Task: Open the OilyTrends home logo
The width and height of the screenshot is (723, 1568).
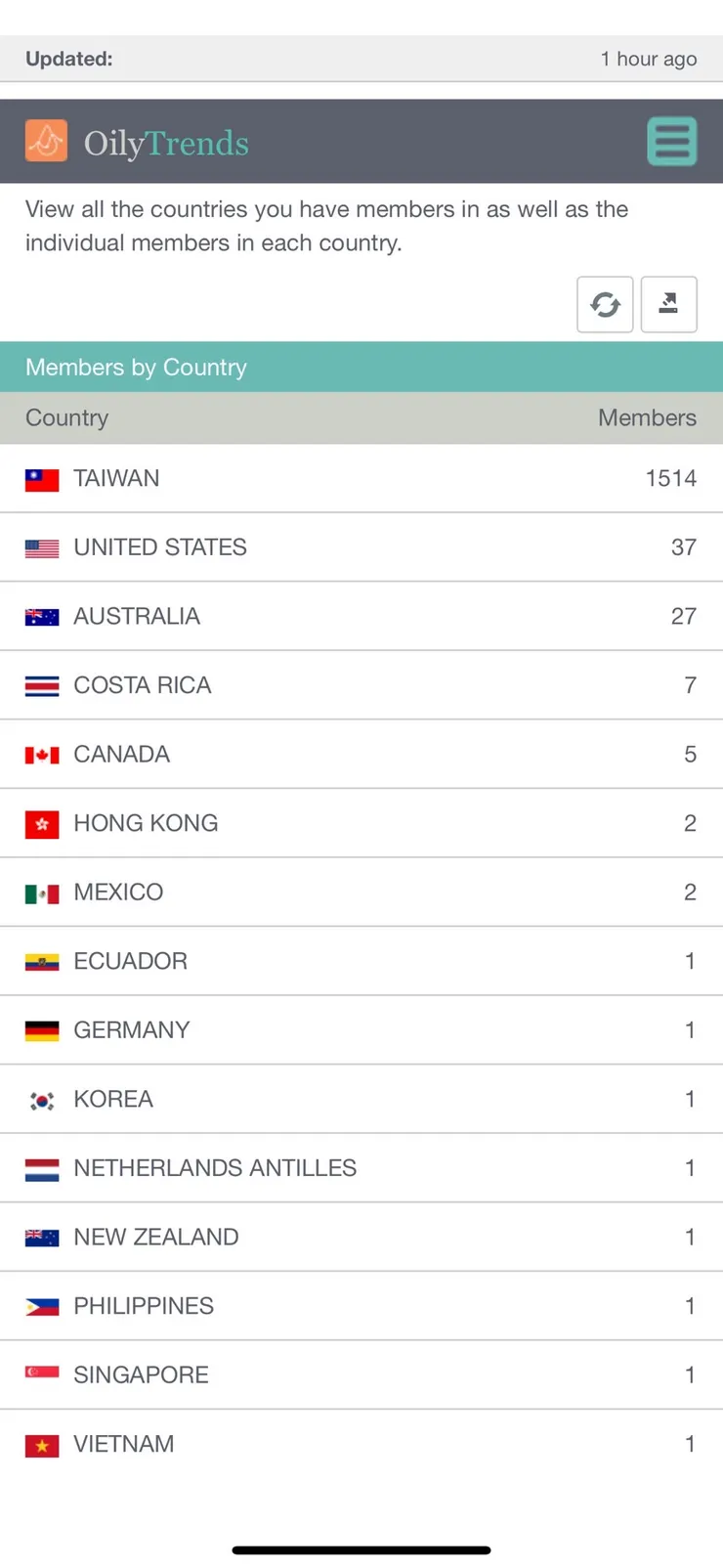Action: (137, 143)
